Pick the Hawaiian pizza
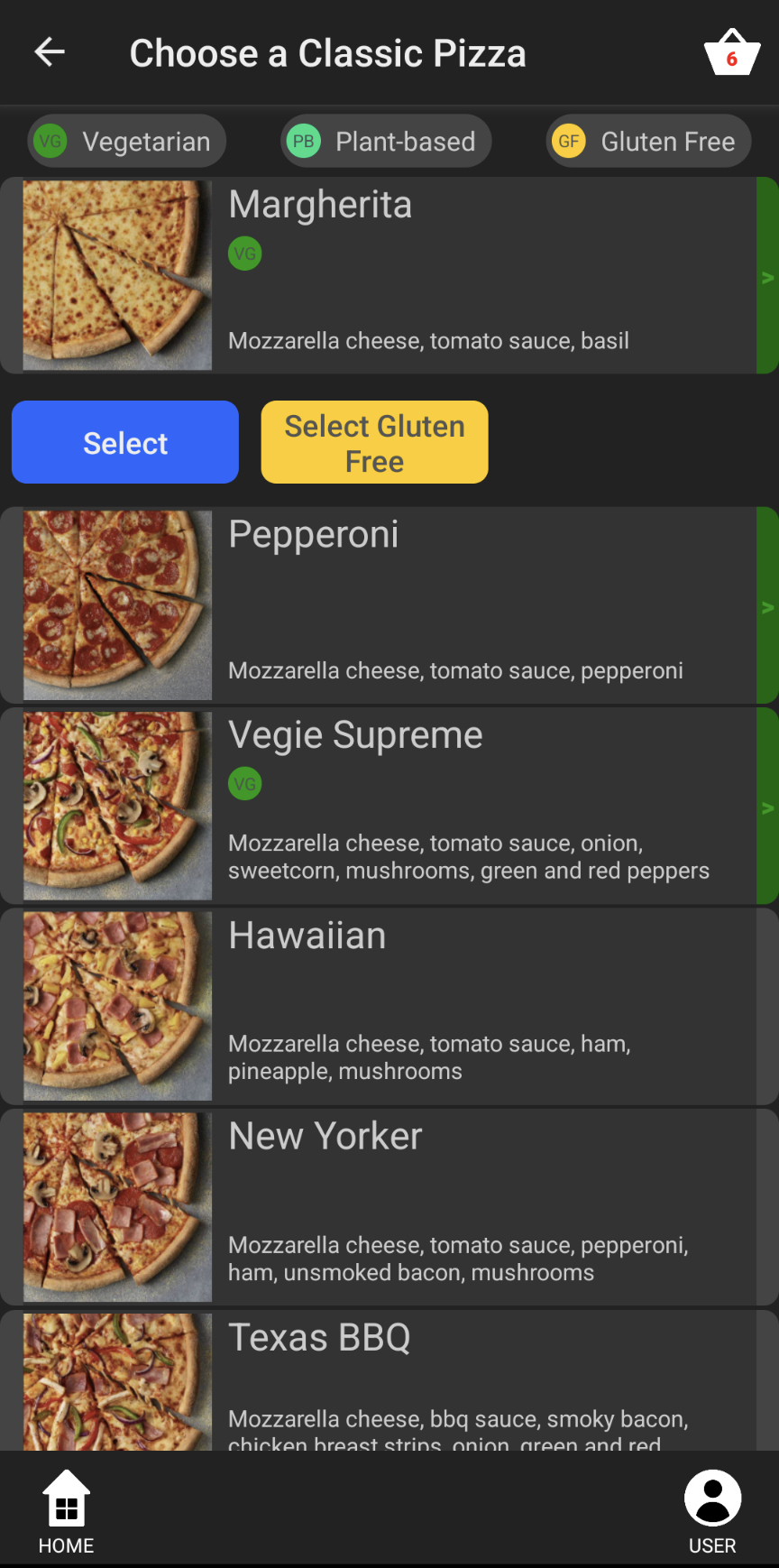Viewport: 779px width, 1568px height. click(389, 1006)
